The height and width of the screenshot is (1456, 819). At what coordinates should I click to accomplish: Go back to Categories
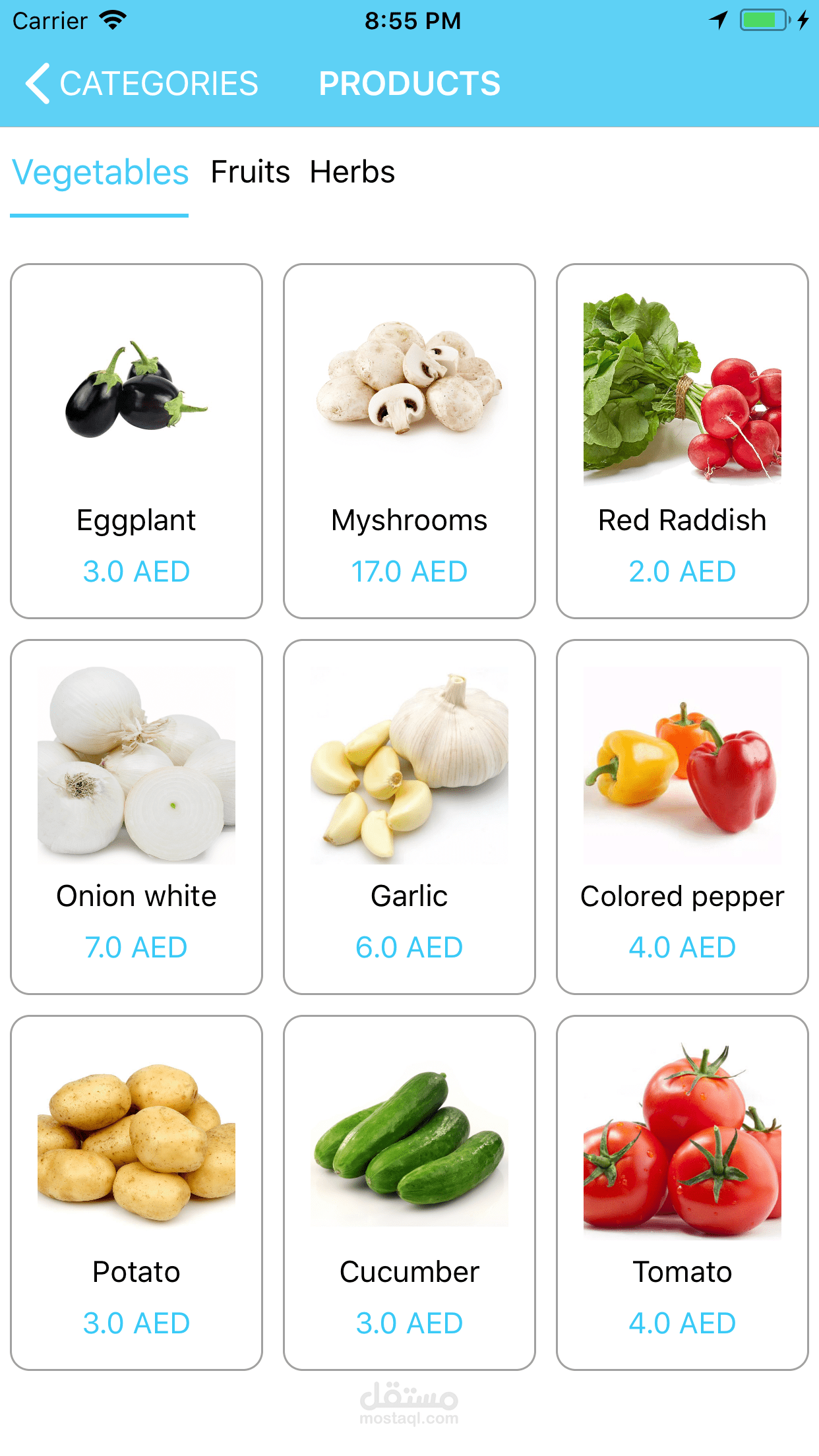142,84
